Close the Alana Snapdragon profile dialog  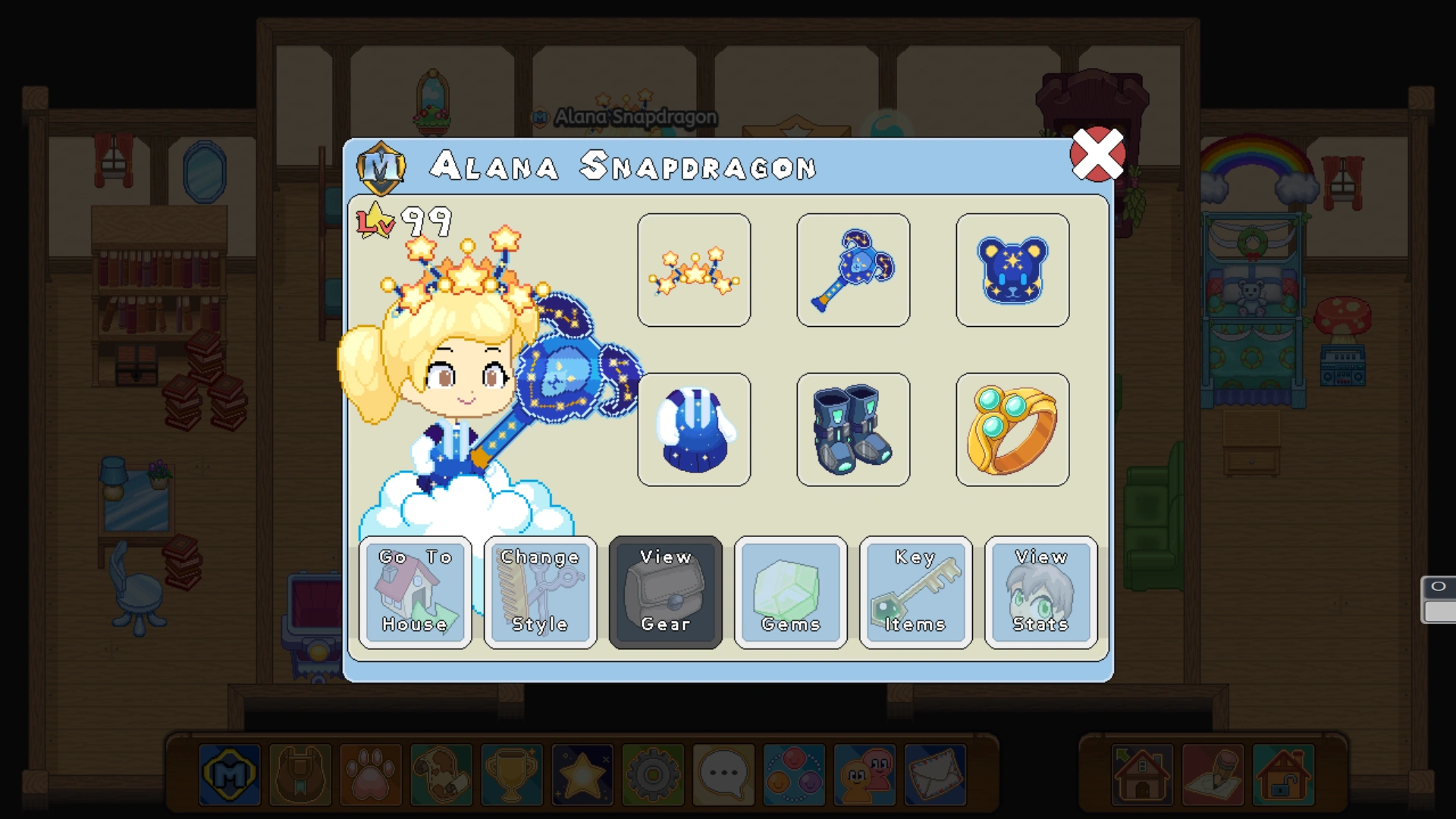pos(1097,154)
